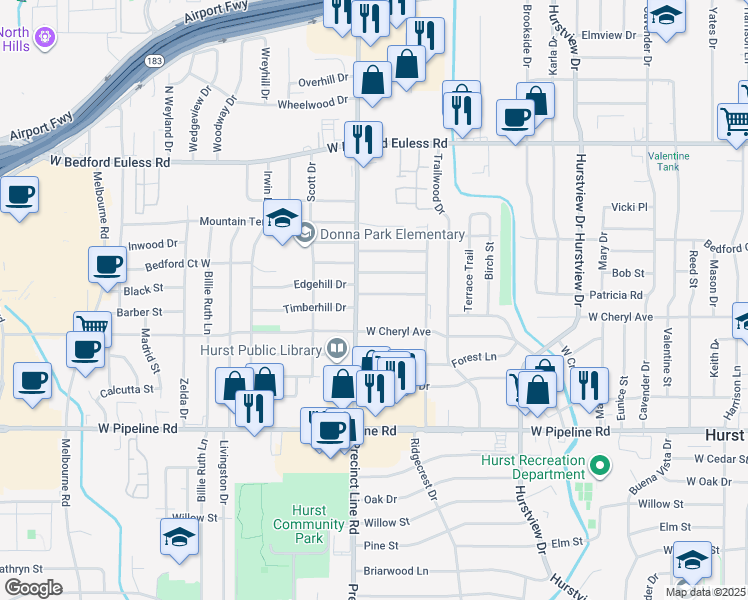Select the restaurant marker by Livingston Dr
Screen dimensions: 748x600
coord(254,411)
